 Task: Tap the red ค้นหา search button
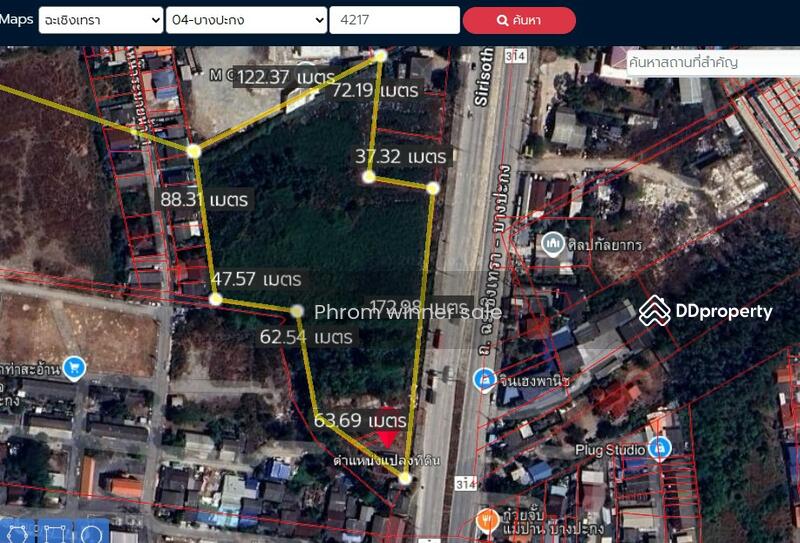click(520, 20)
